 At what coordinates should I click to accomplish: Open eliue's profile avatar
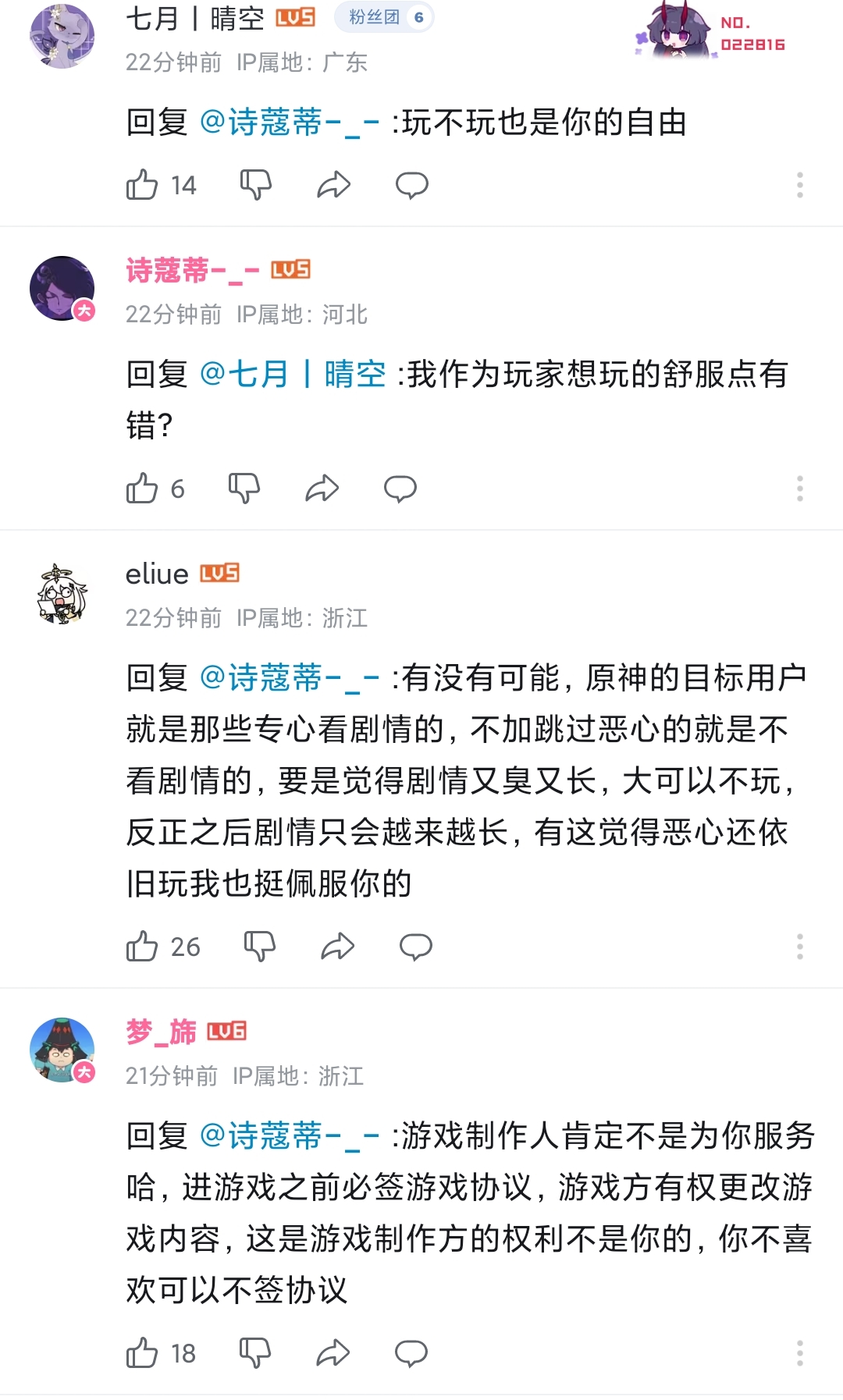[x=62, y=593]
